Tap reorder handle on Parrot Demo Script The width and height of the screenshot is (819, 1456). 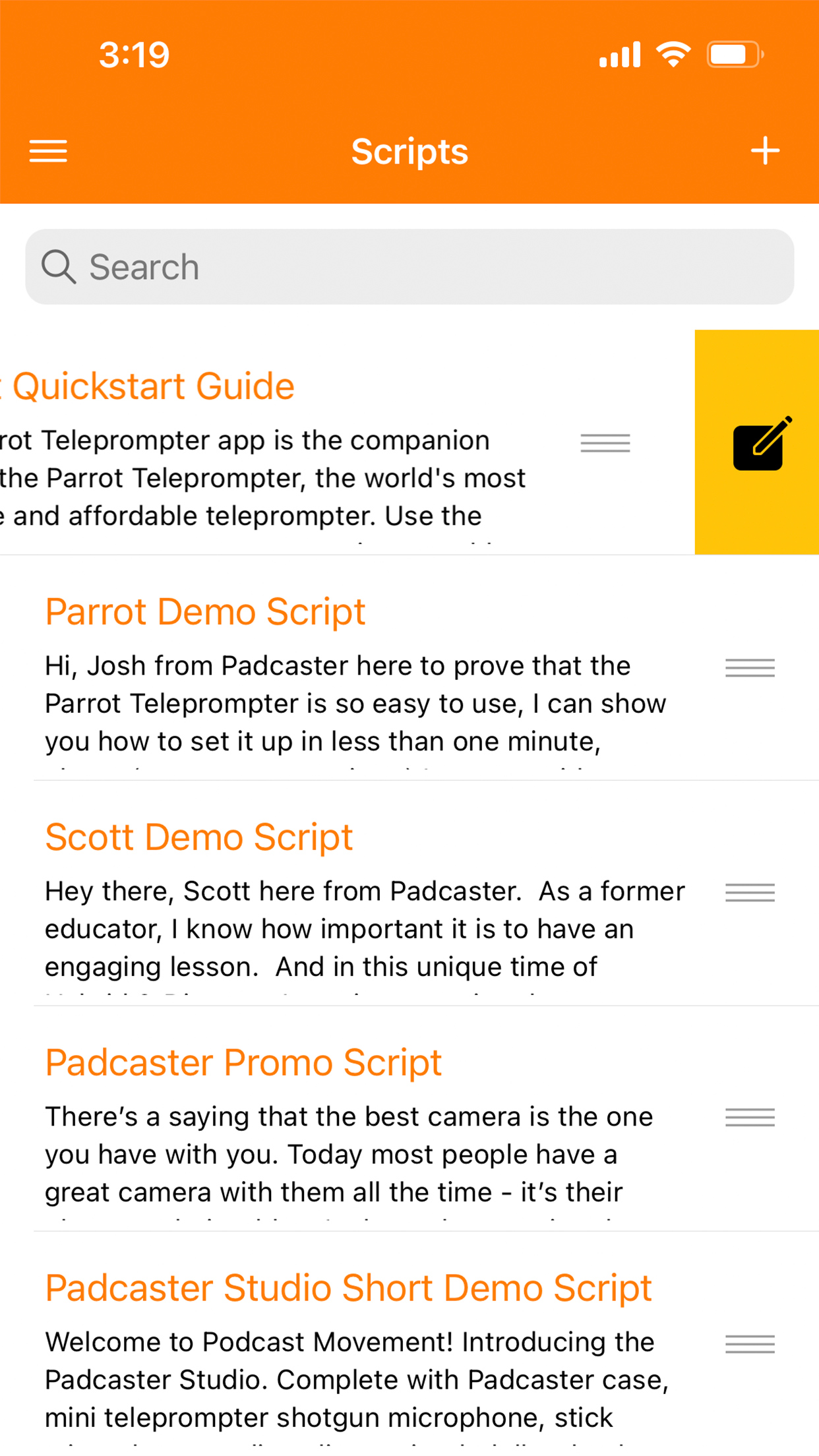(x=750, y=667)
